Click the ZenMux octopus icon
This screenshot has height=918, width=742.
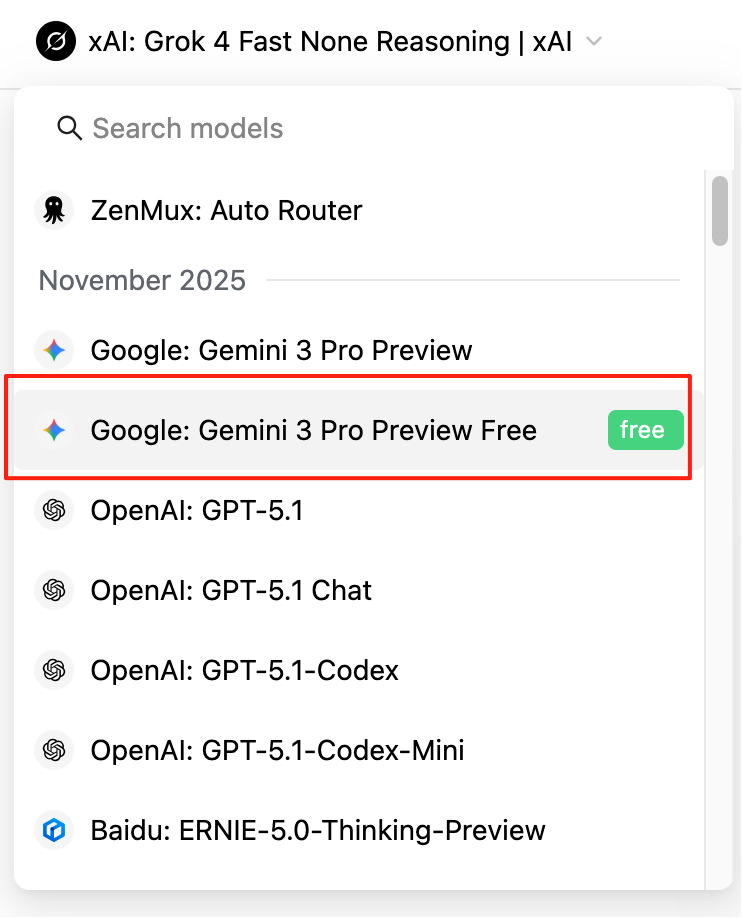(54, 210)
